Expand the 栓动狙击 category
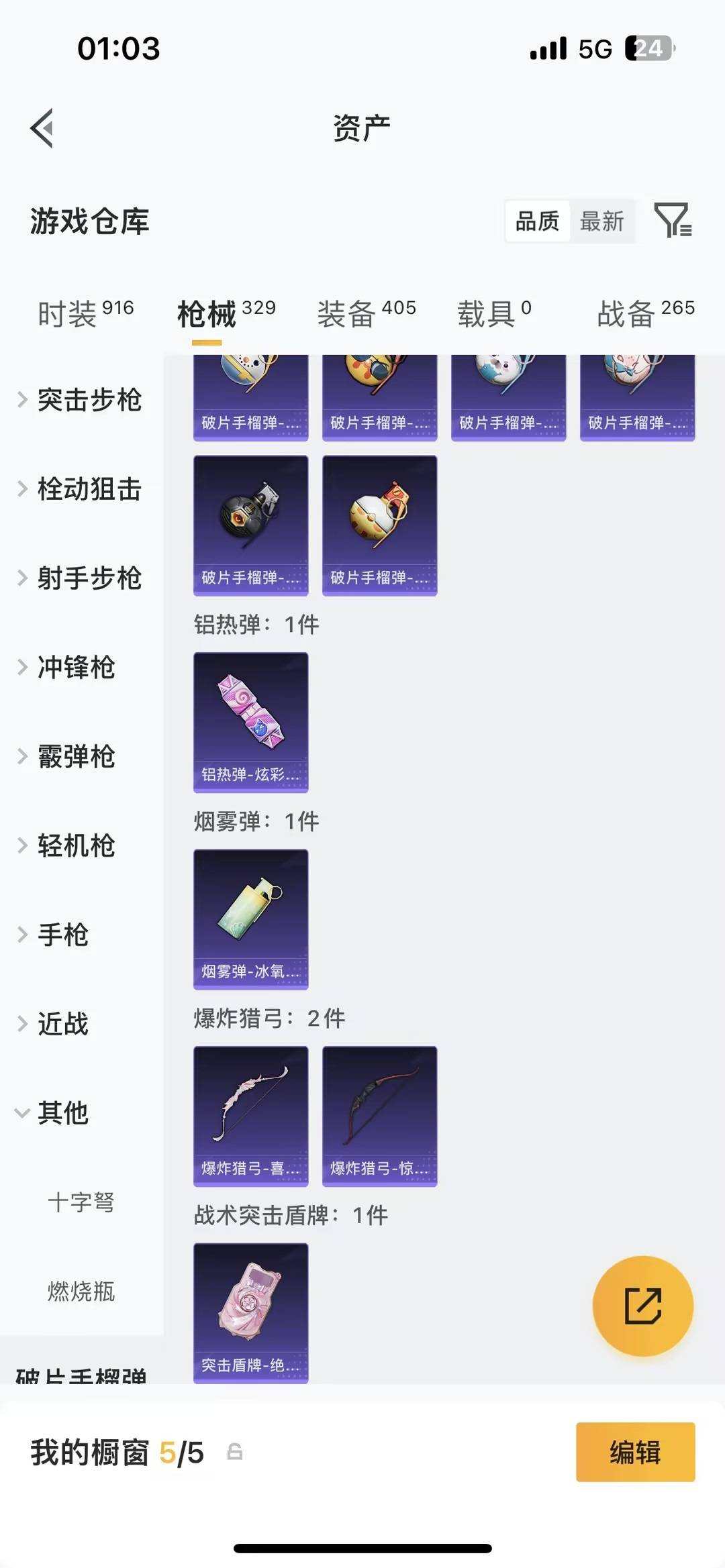This screenshot has height=1568, width=725. pyautogui.click(x=91, y=490)
